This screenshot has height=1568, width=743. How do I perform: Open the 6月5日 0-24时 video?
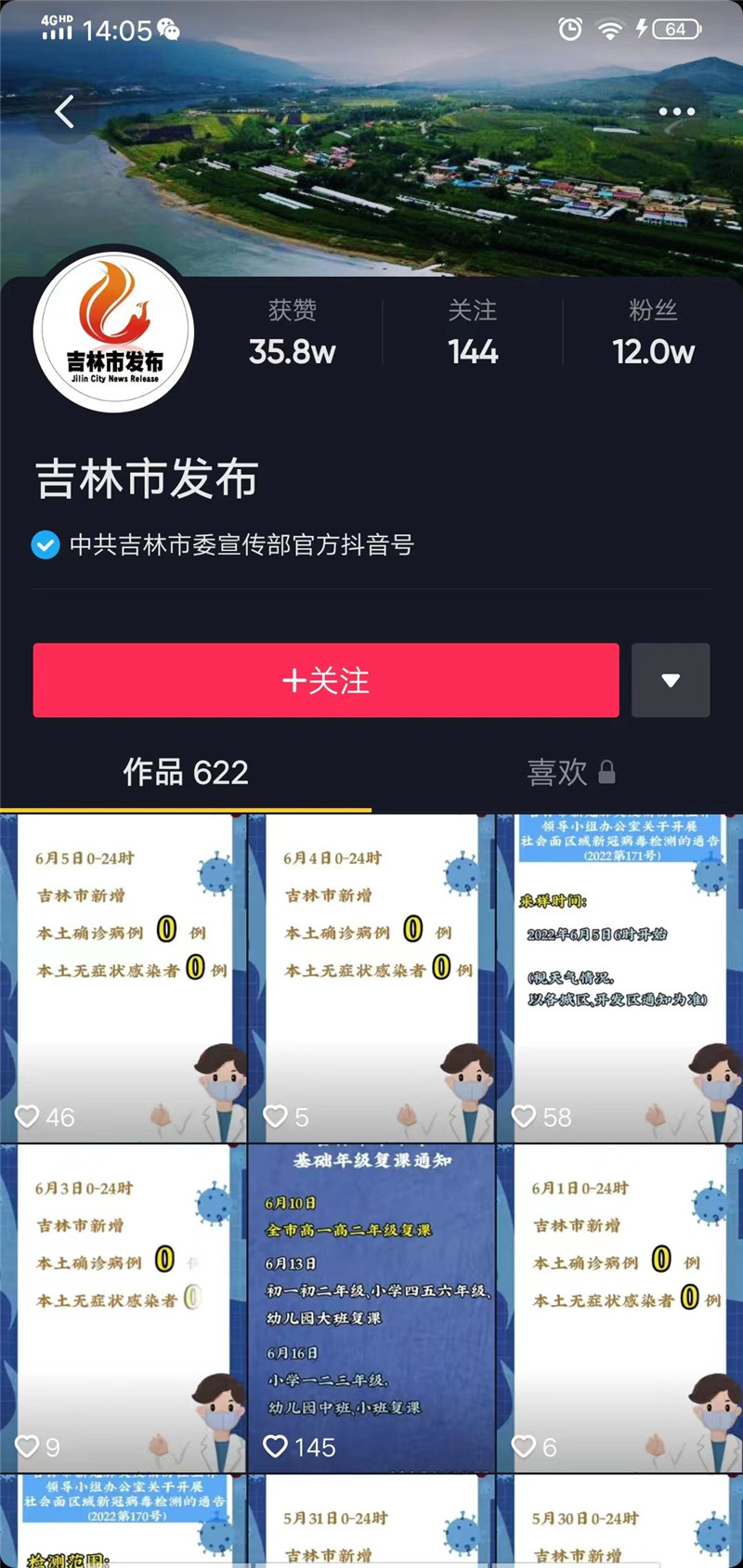click(124, 977)
